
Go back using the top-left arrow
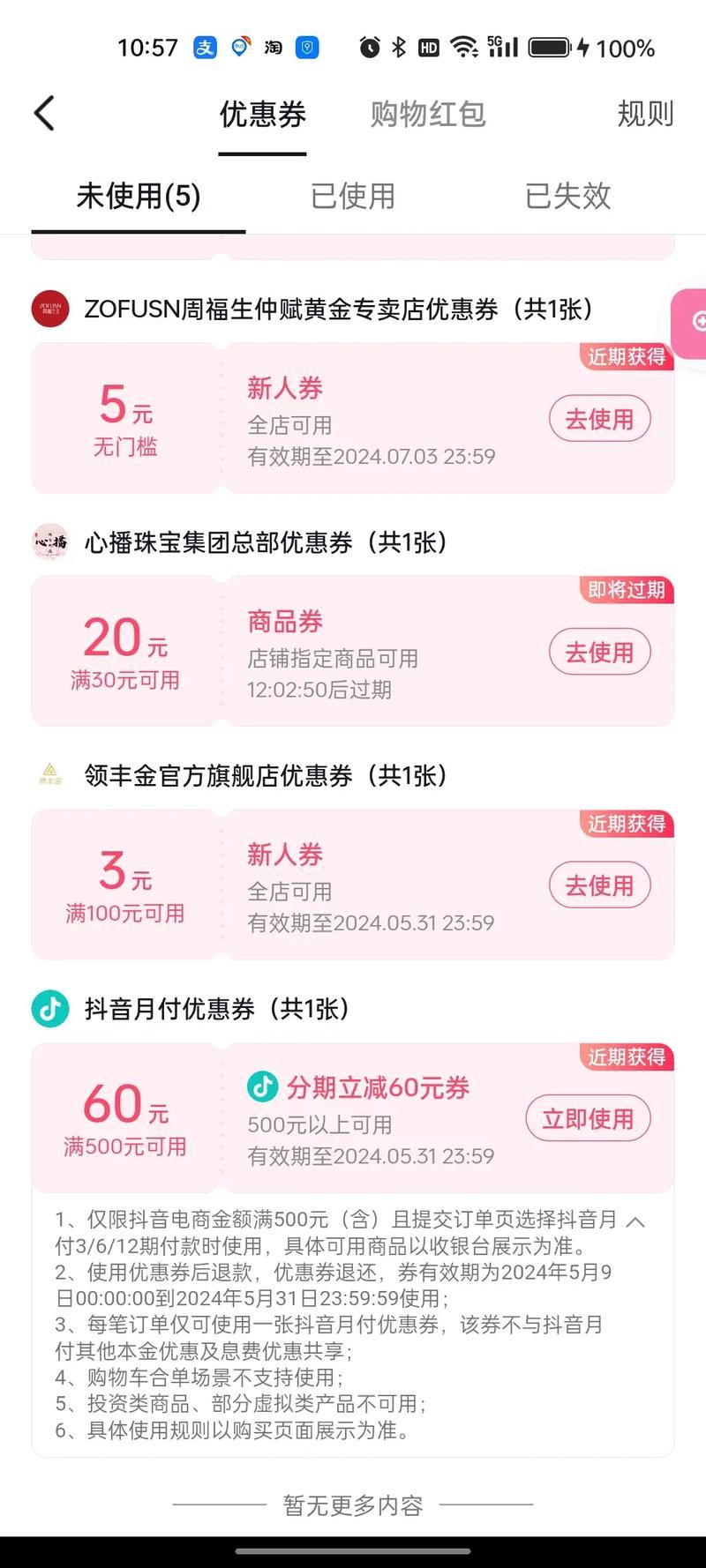[x=44, y=114]
